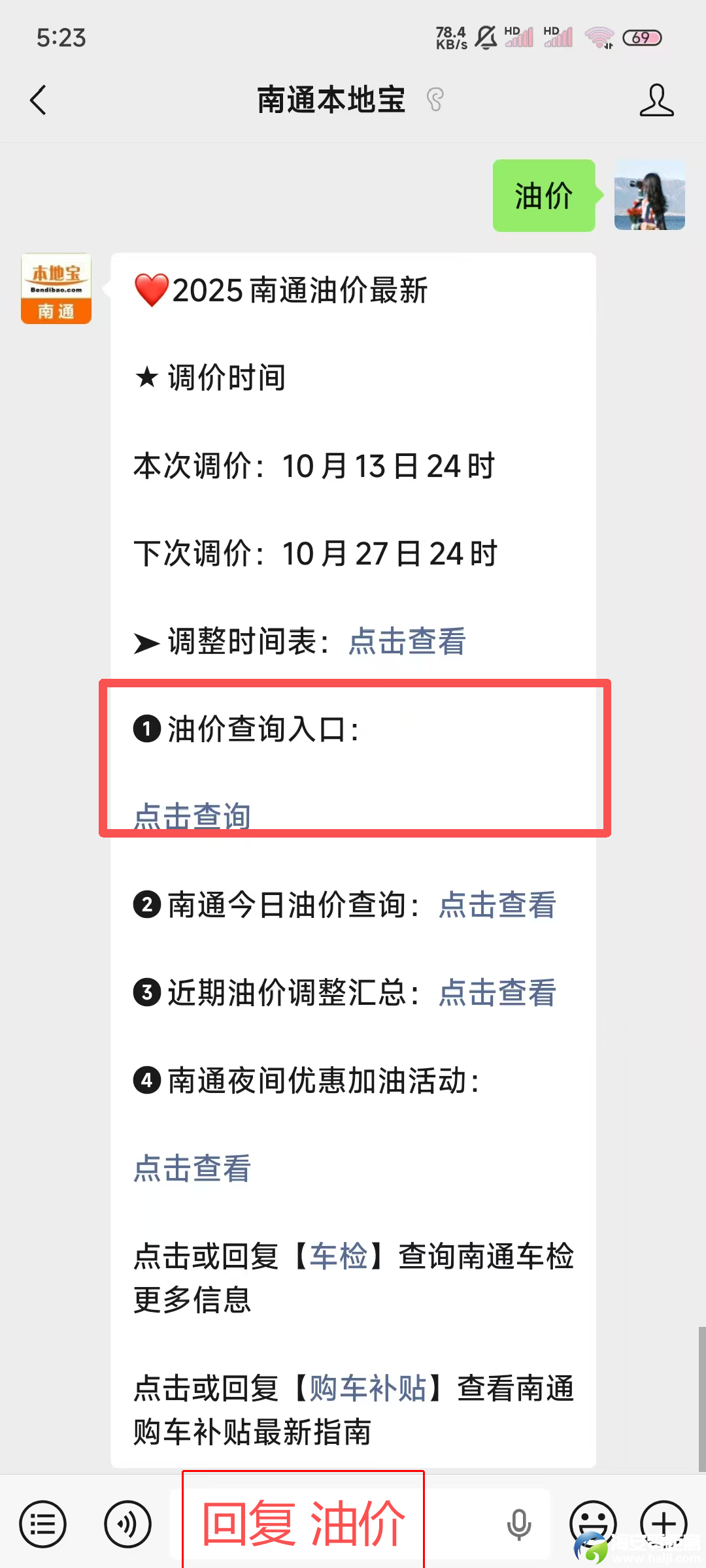Switch to voice input mode
The image size is (706, 1568).
tap(128, 1524)
